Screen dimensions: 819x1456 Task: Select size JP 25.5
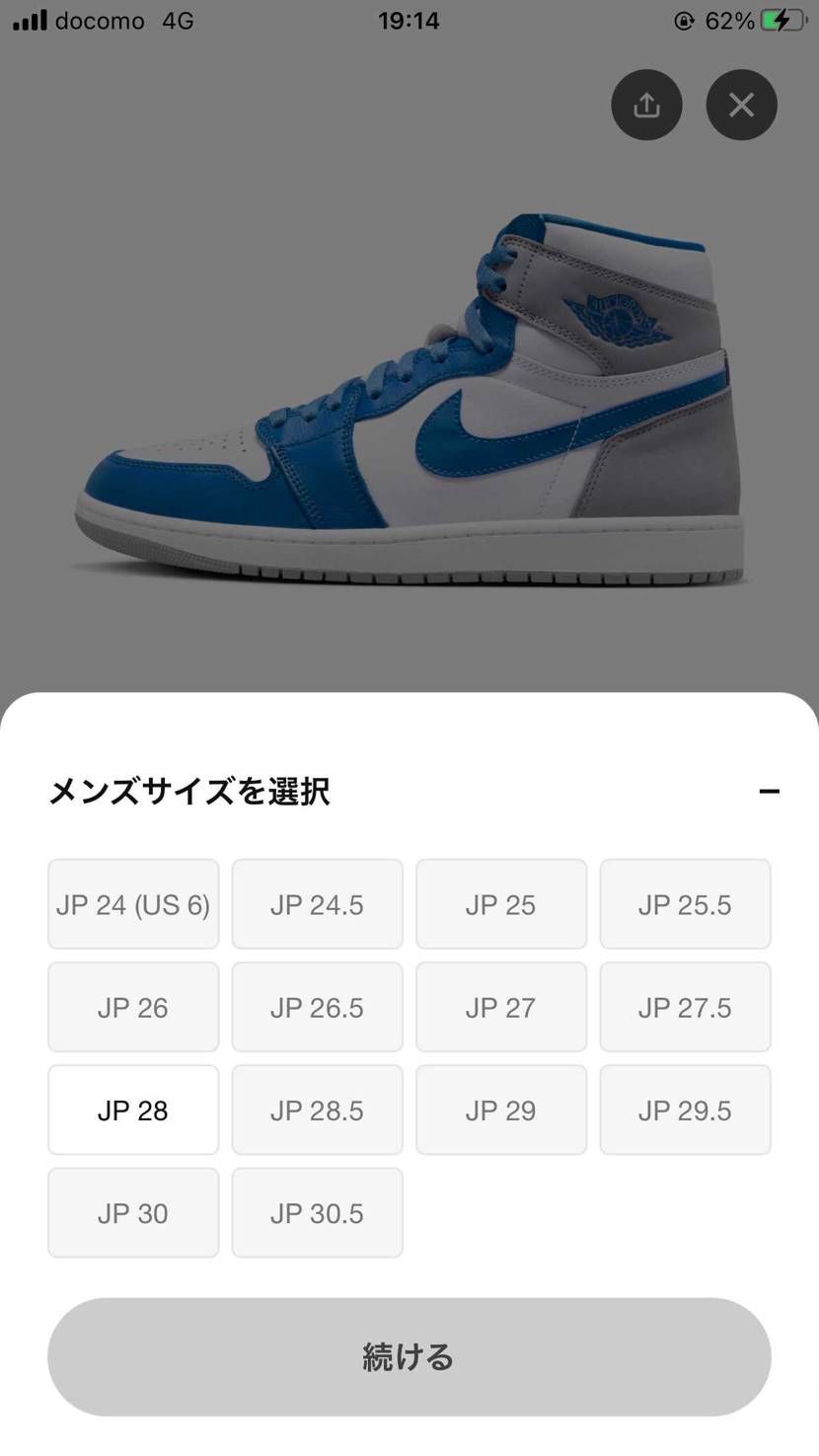click(x=685, y=903)
